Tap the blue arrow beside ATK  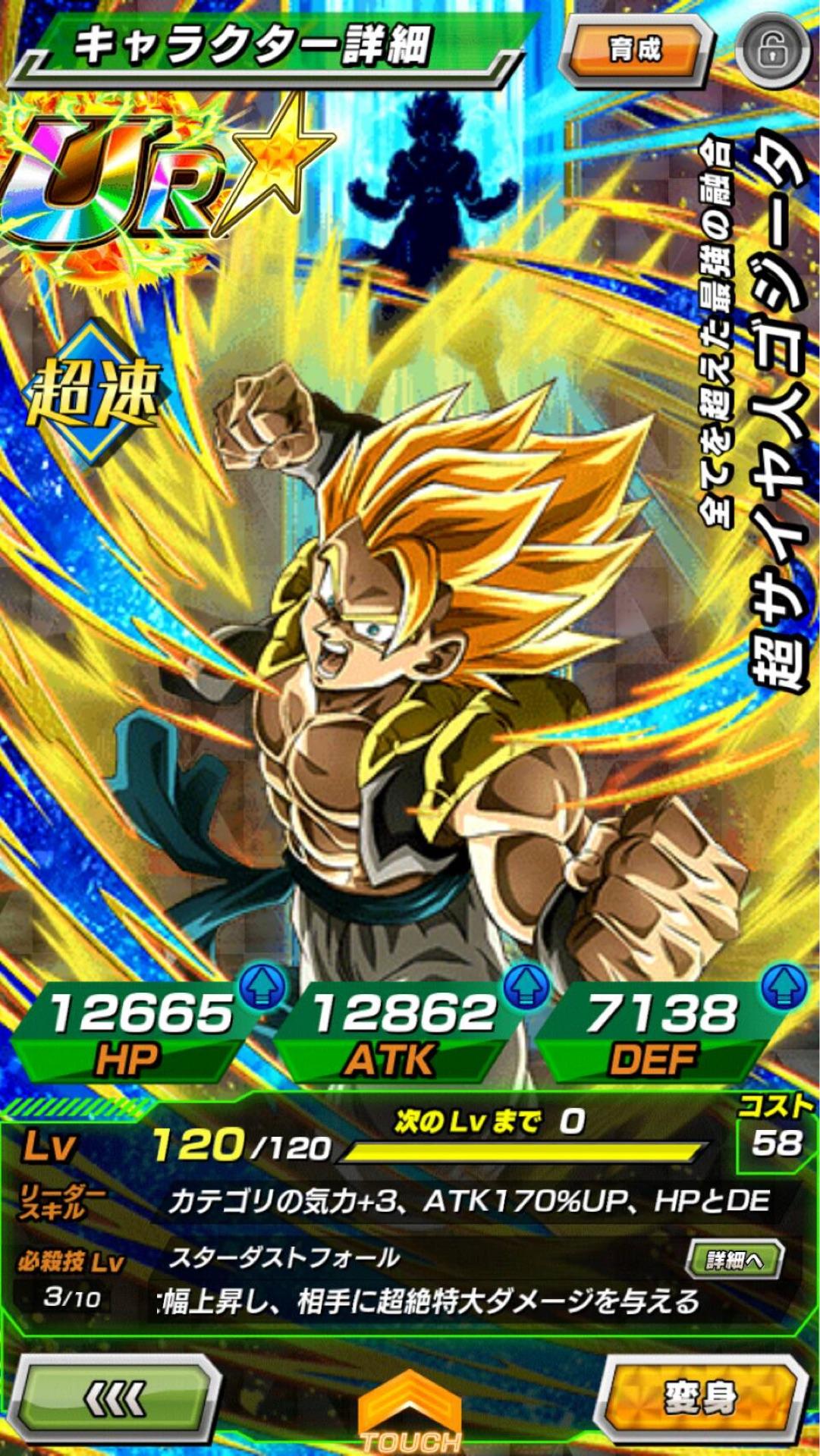[526, 987]
